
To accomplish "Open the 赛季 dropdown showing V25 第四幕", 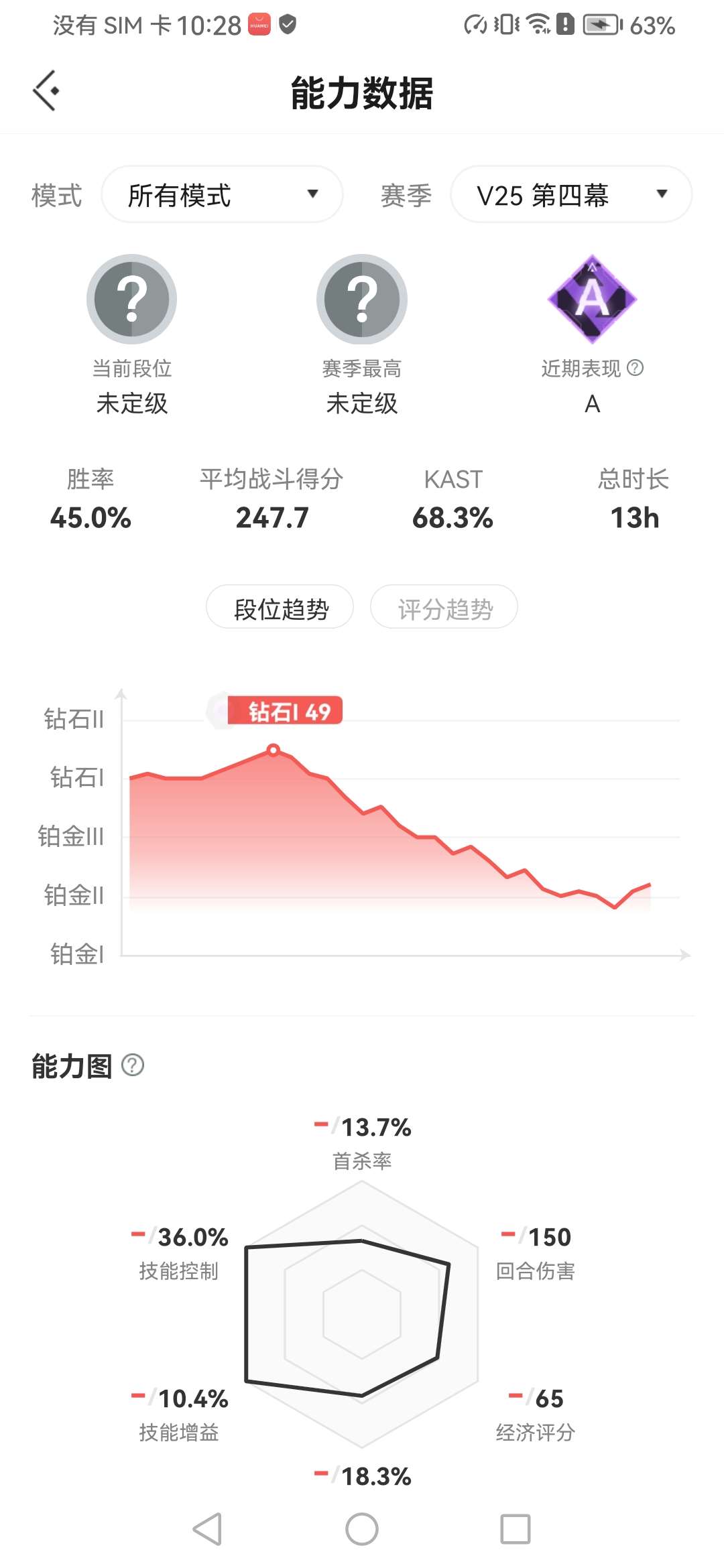I will click(570, 194).
